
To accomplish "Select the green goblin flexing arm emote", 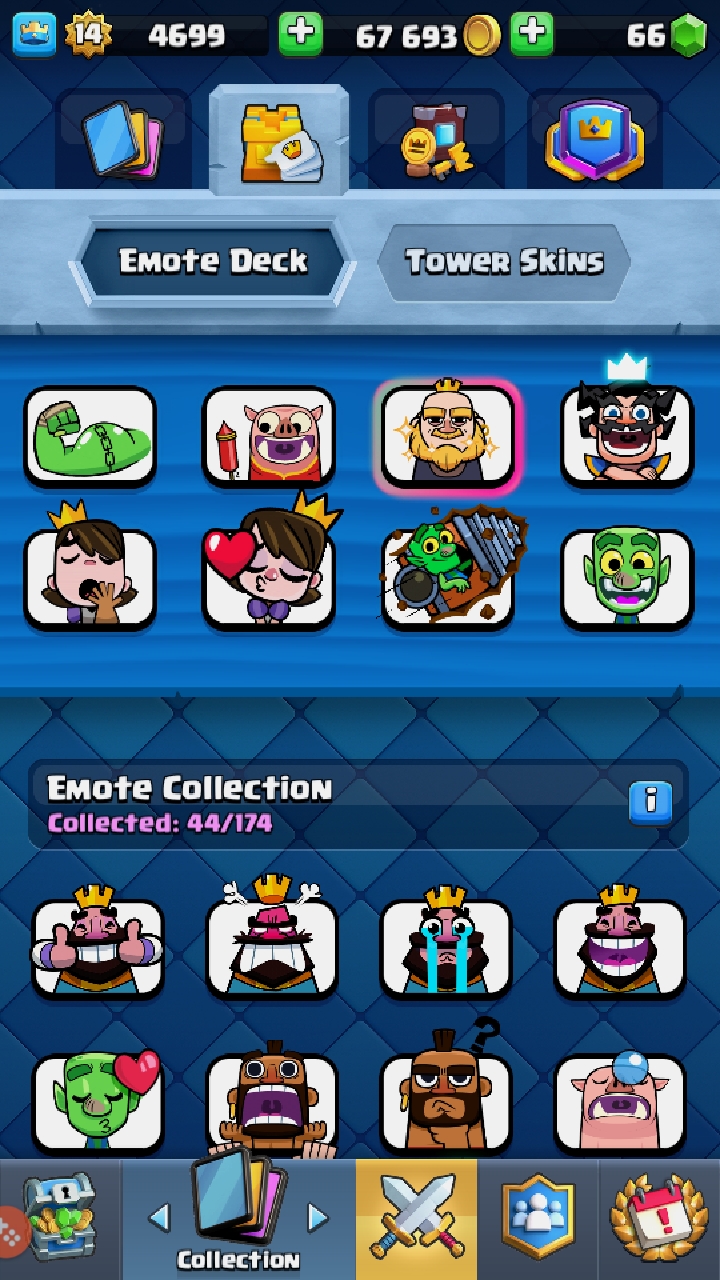I will [x=90, y=436].
